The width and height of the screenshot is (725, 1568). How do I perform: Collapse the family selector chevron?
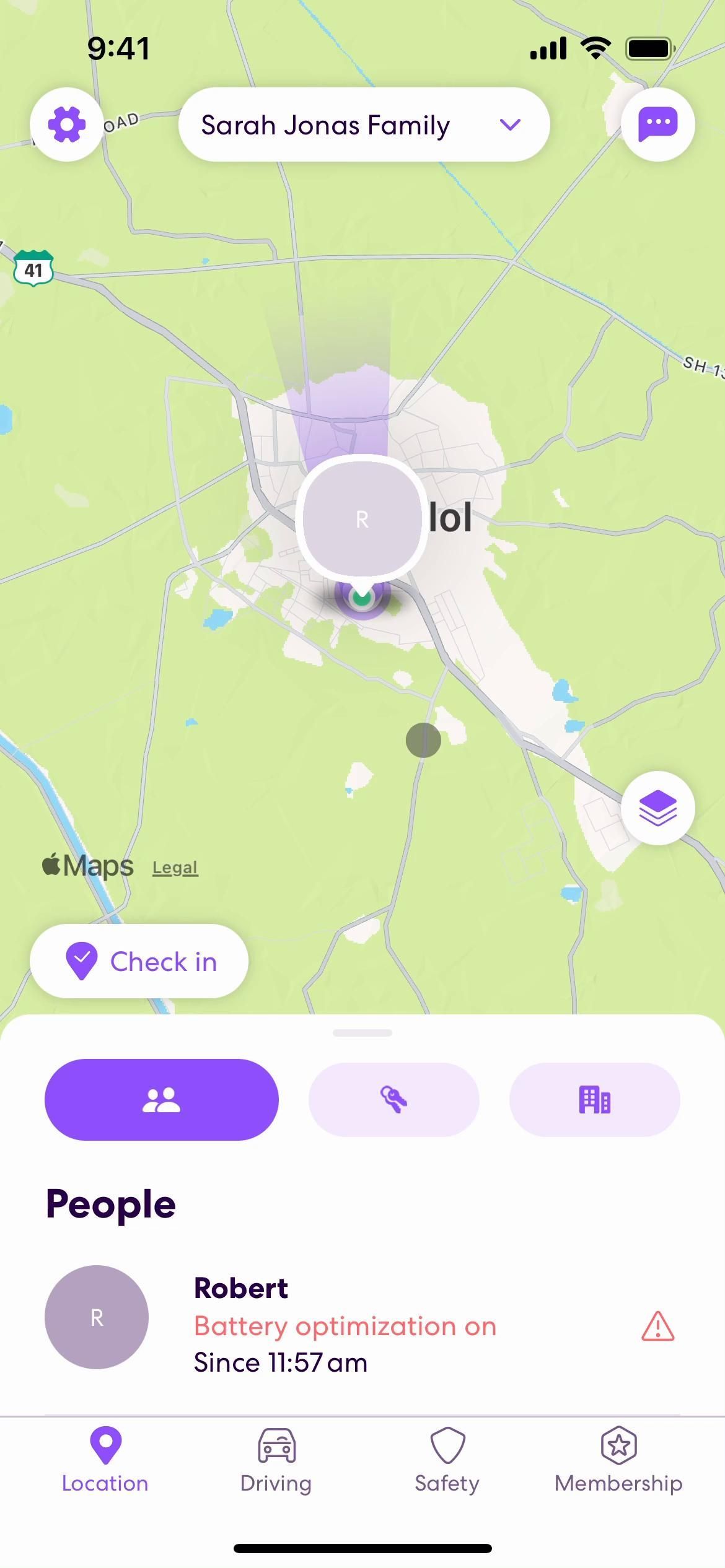509,124
